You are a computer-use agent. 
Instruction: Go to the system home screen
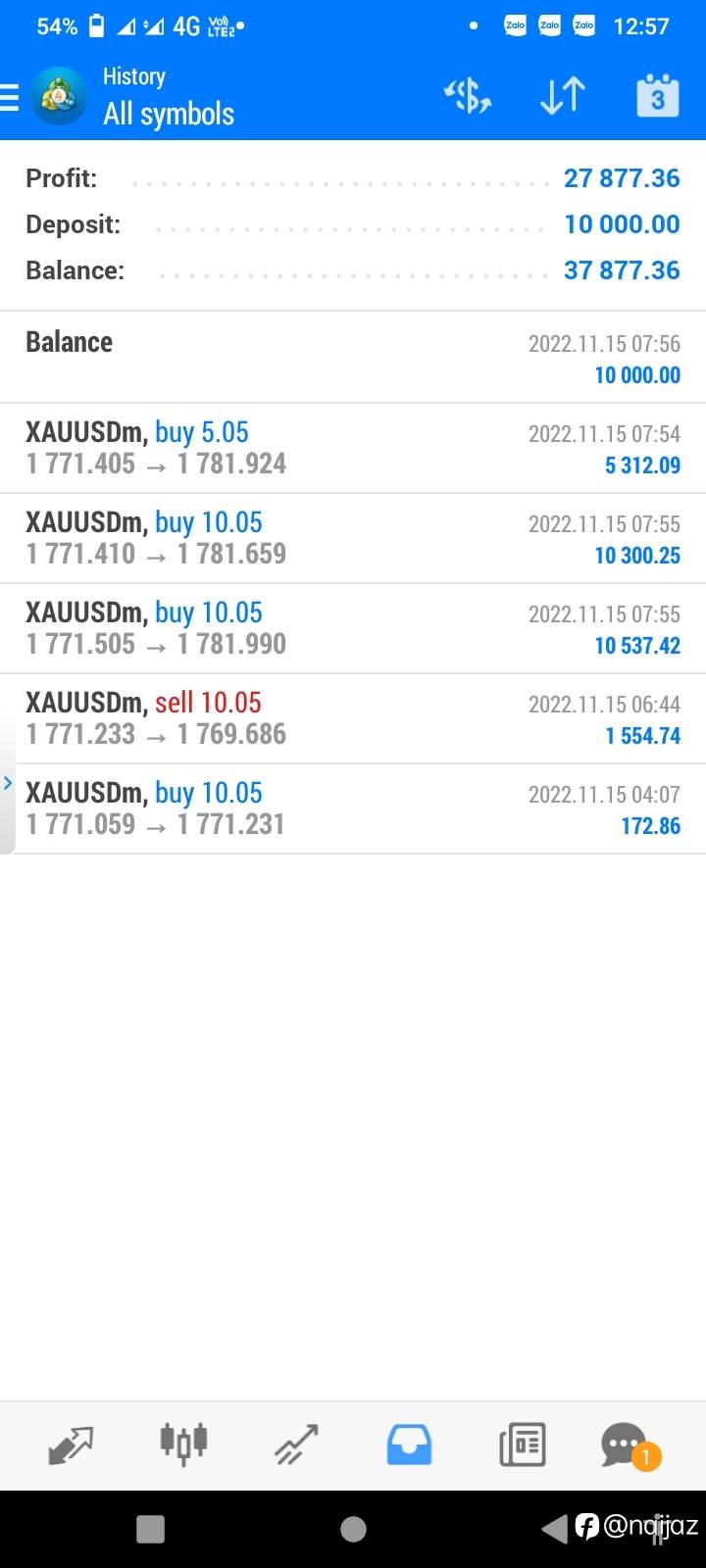point(353,1529)
